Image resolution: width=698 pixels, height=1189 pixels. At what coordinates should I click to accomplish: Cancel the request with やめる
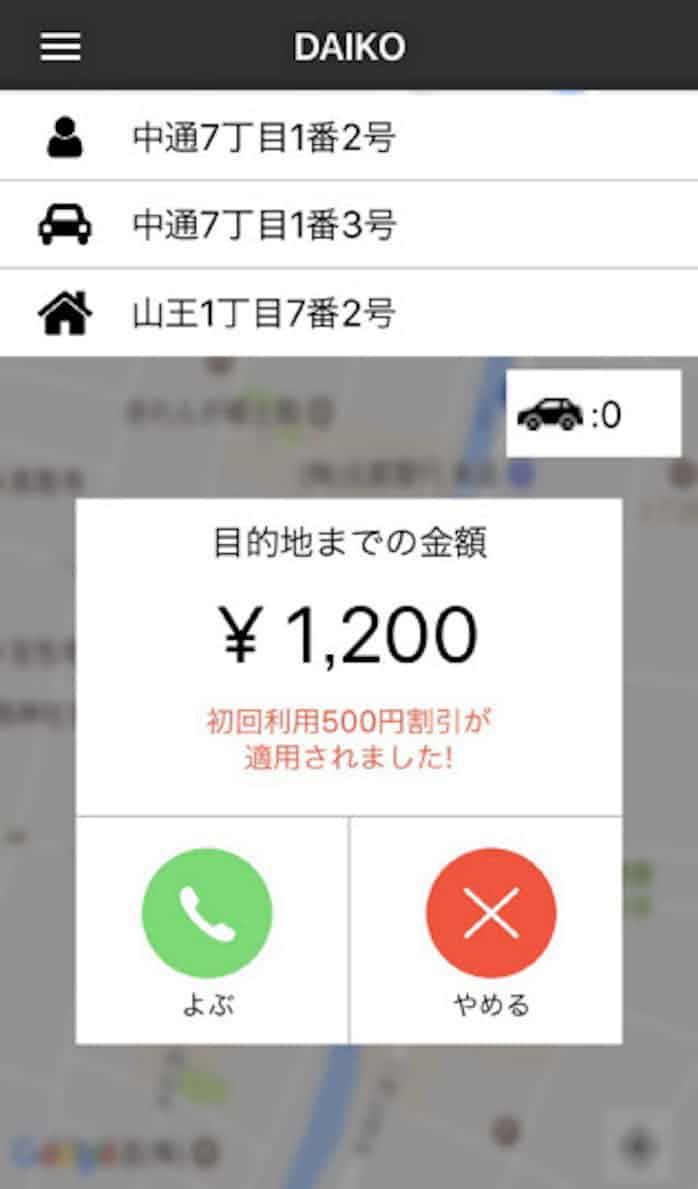(x=491, y=912)
